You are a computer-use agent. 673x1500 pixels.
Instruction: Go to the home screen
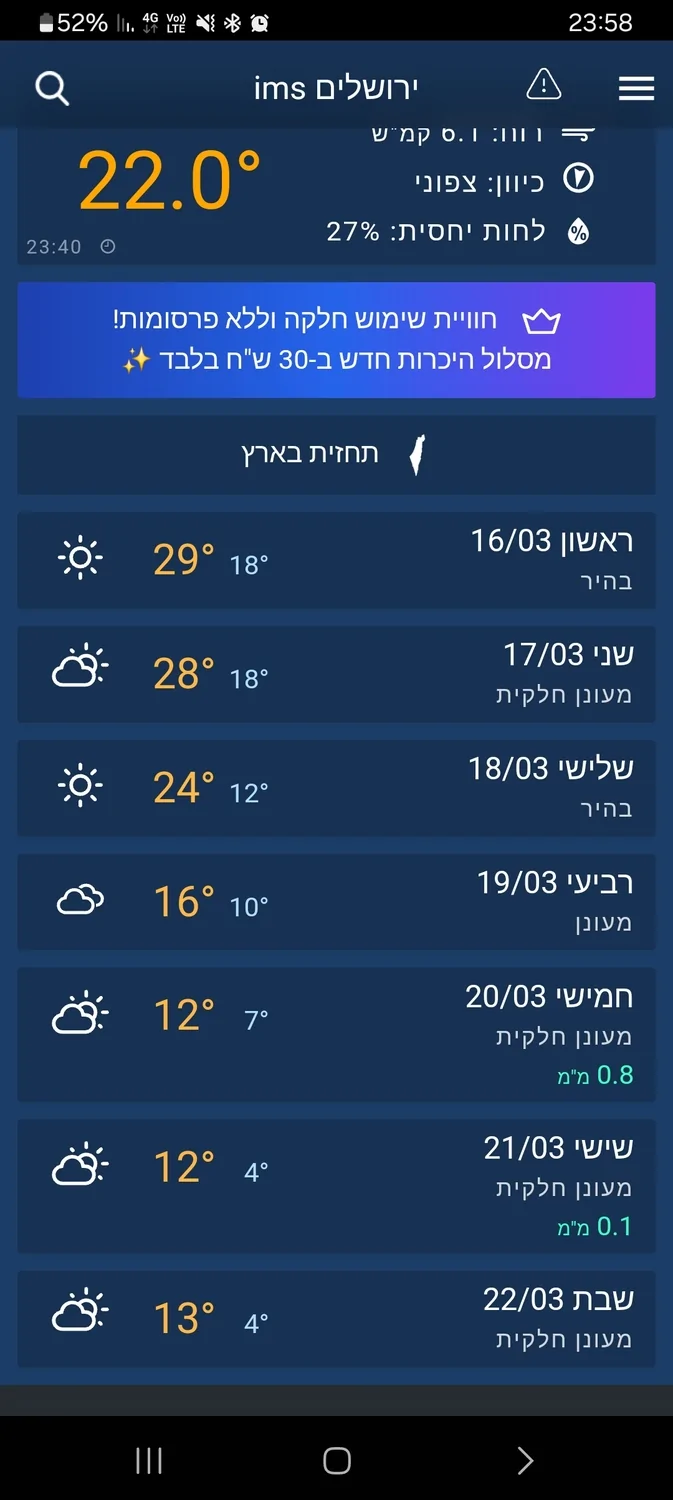(337, 1461)
